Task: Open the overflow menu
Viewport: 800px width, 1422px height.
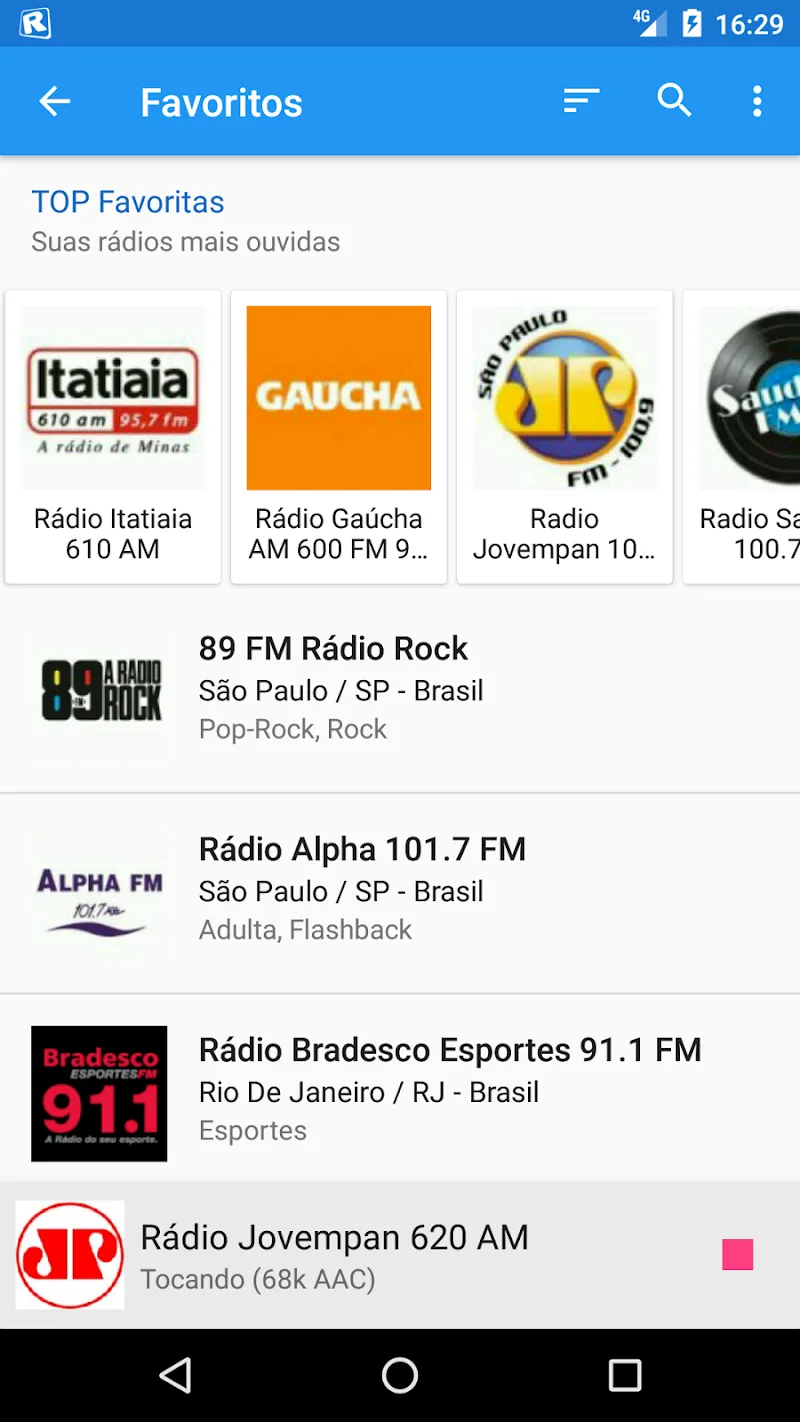Action: pyautogui.click(x=757, y=101)
